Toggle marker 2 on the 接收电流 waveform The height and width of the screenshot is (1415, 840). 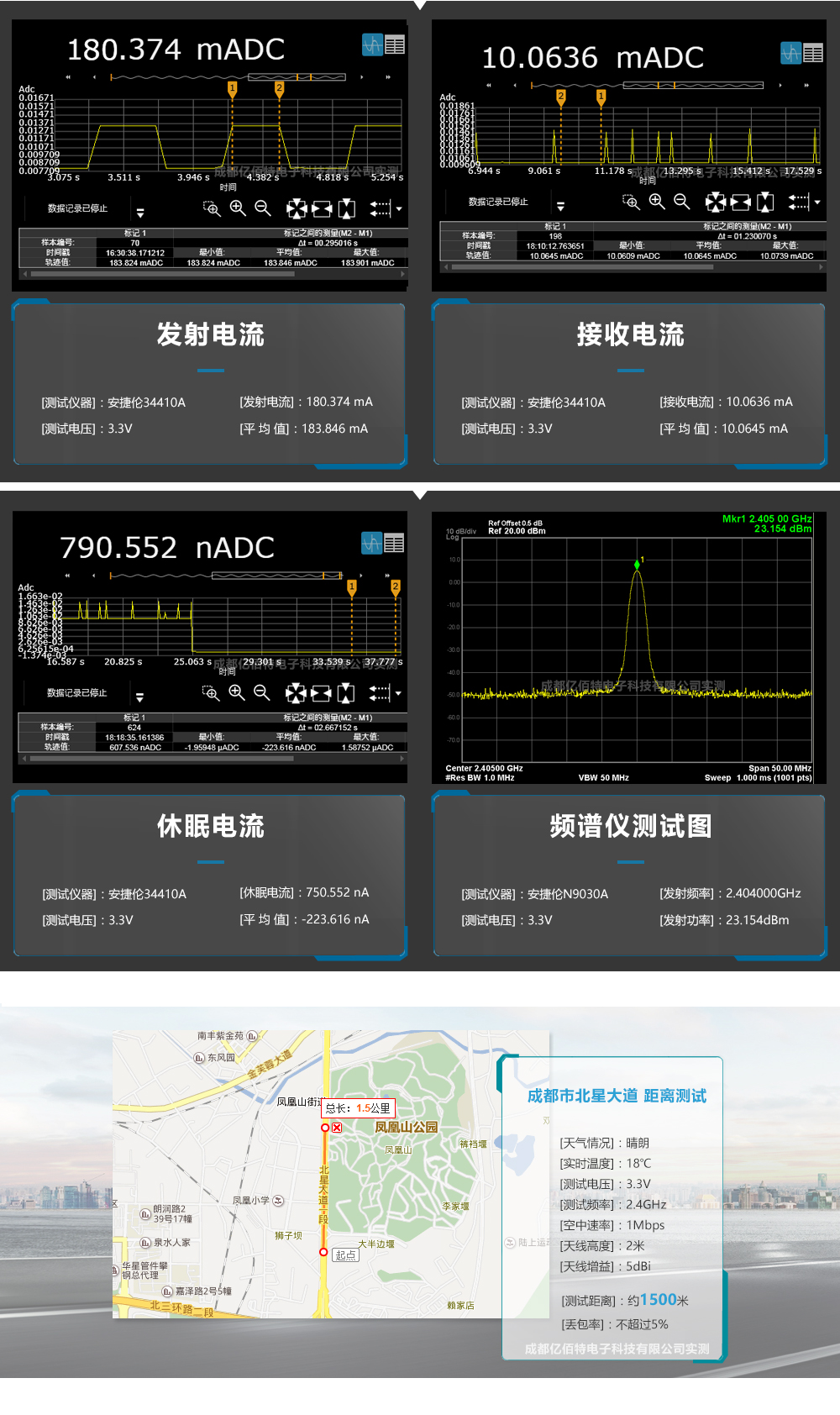559,95
